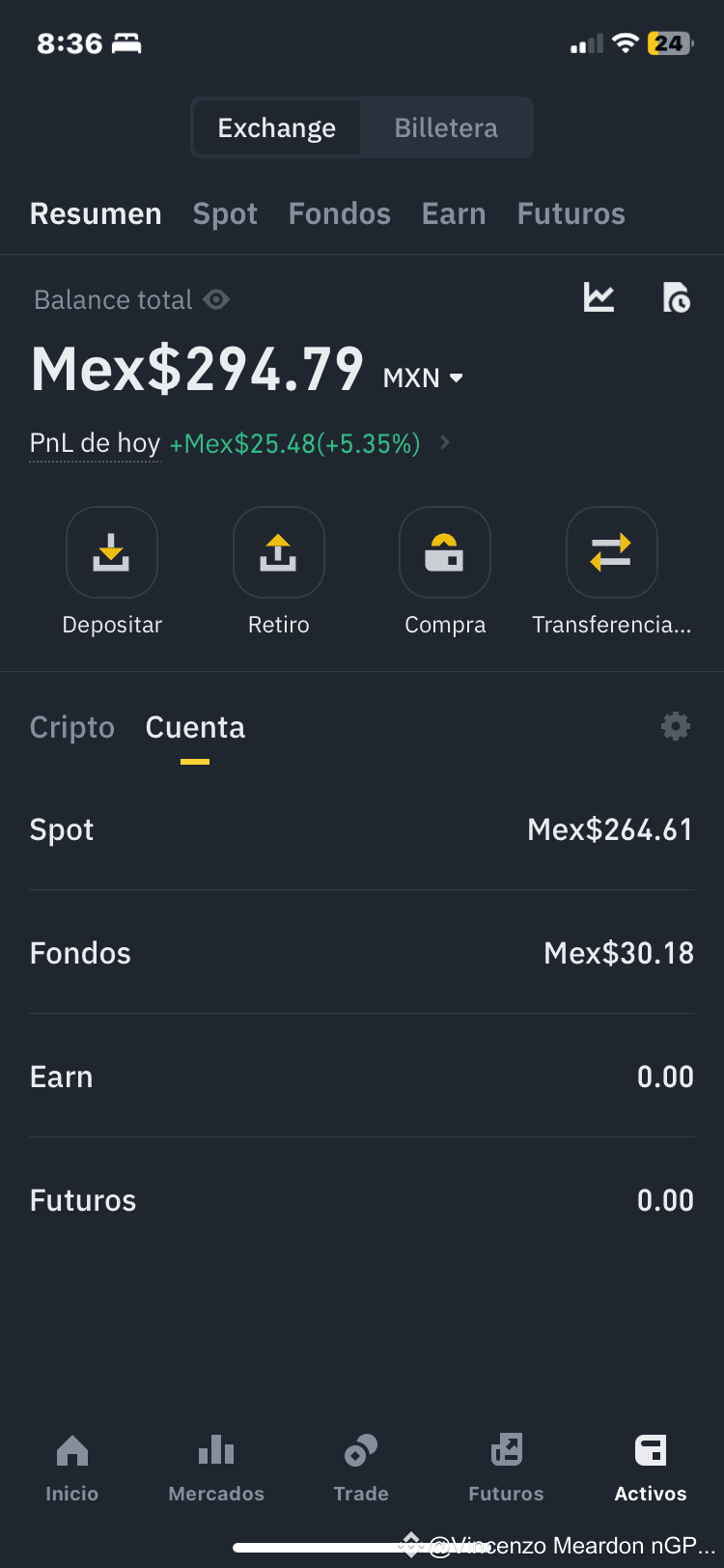Open the balance line chart icon

pyautogui.click(x=599, y=298)
